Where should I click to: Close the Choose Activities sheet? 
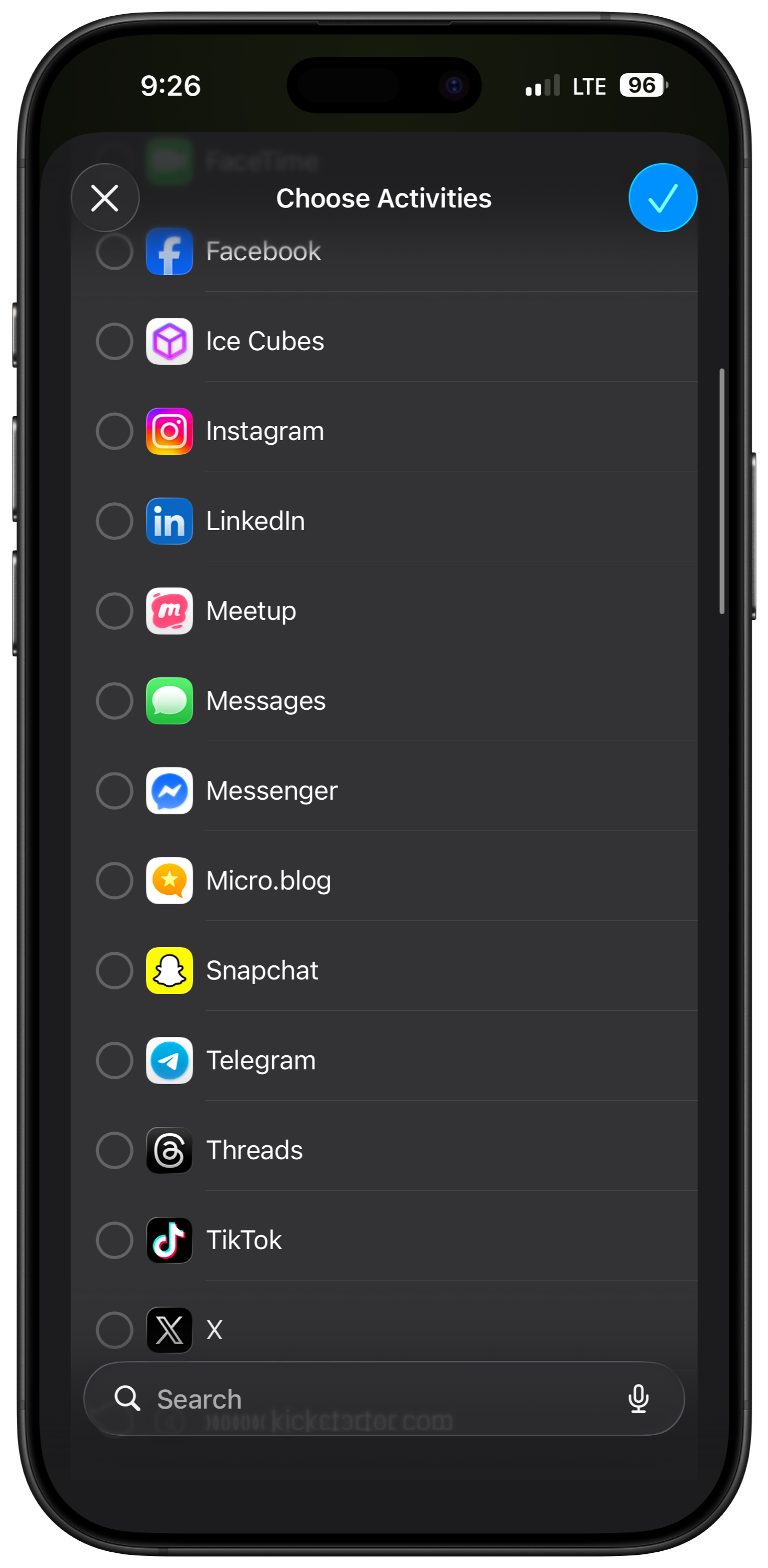[x=104, y=198]
